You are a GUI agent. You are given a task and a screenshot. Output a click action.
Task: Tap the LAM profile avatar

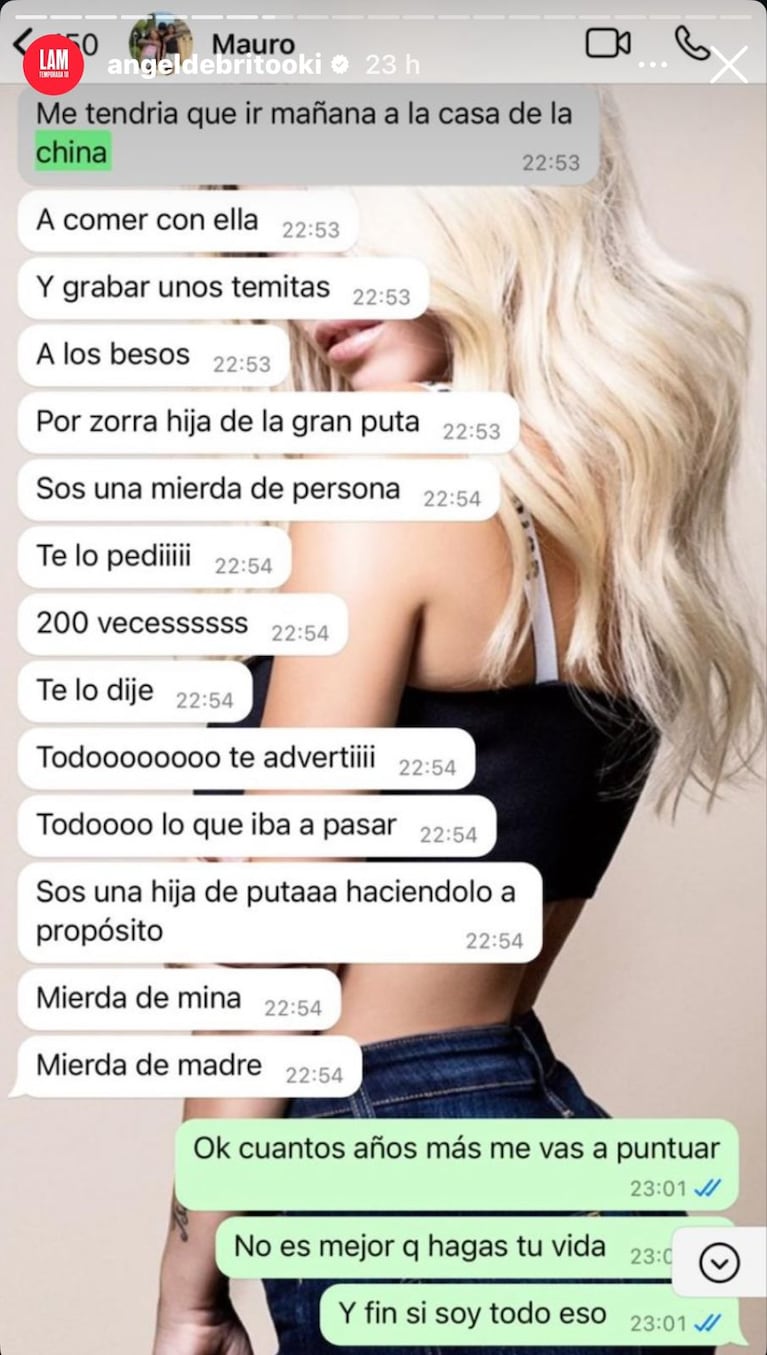point(53,64)
